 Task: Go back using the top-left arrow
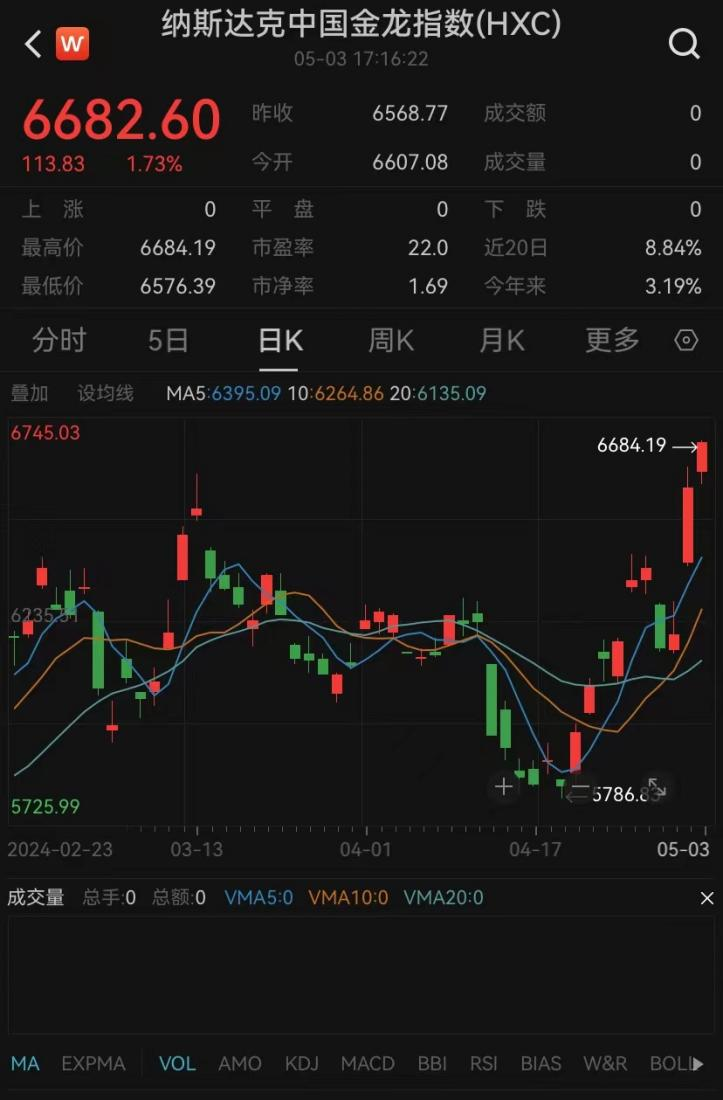[x=33, y=44]
